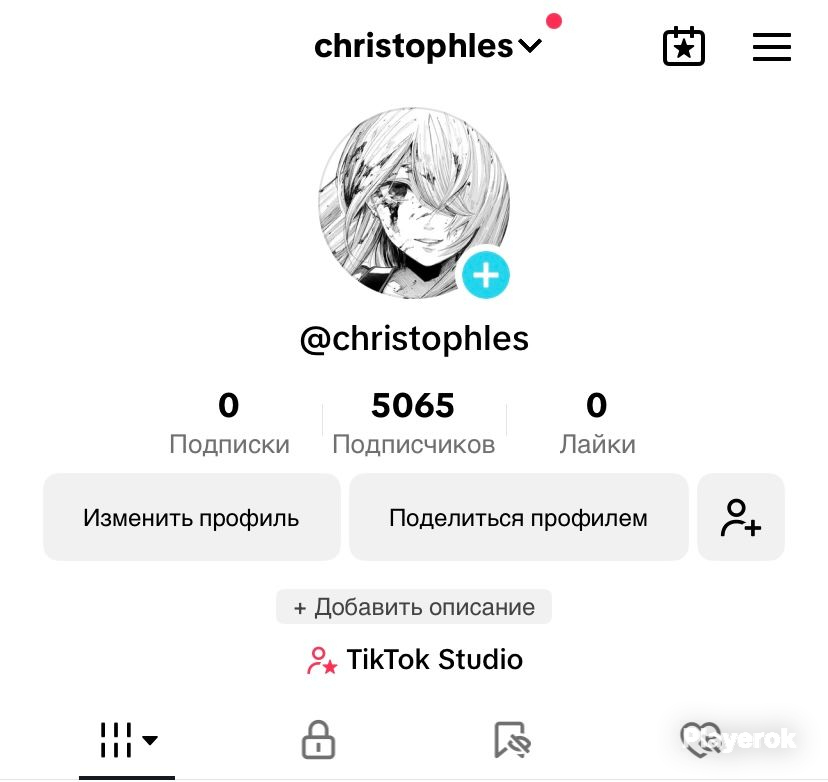Screen dimensions: 828x782
Task: Tap Изменить профиль button
Action: [191, 518]
